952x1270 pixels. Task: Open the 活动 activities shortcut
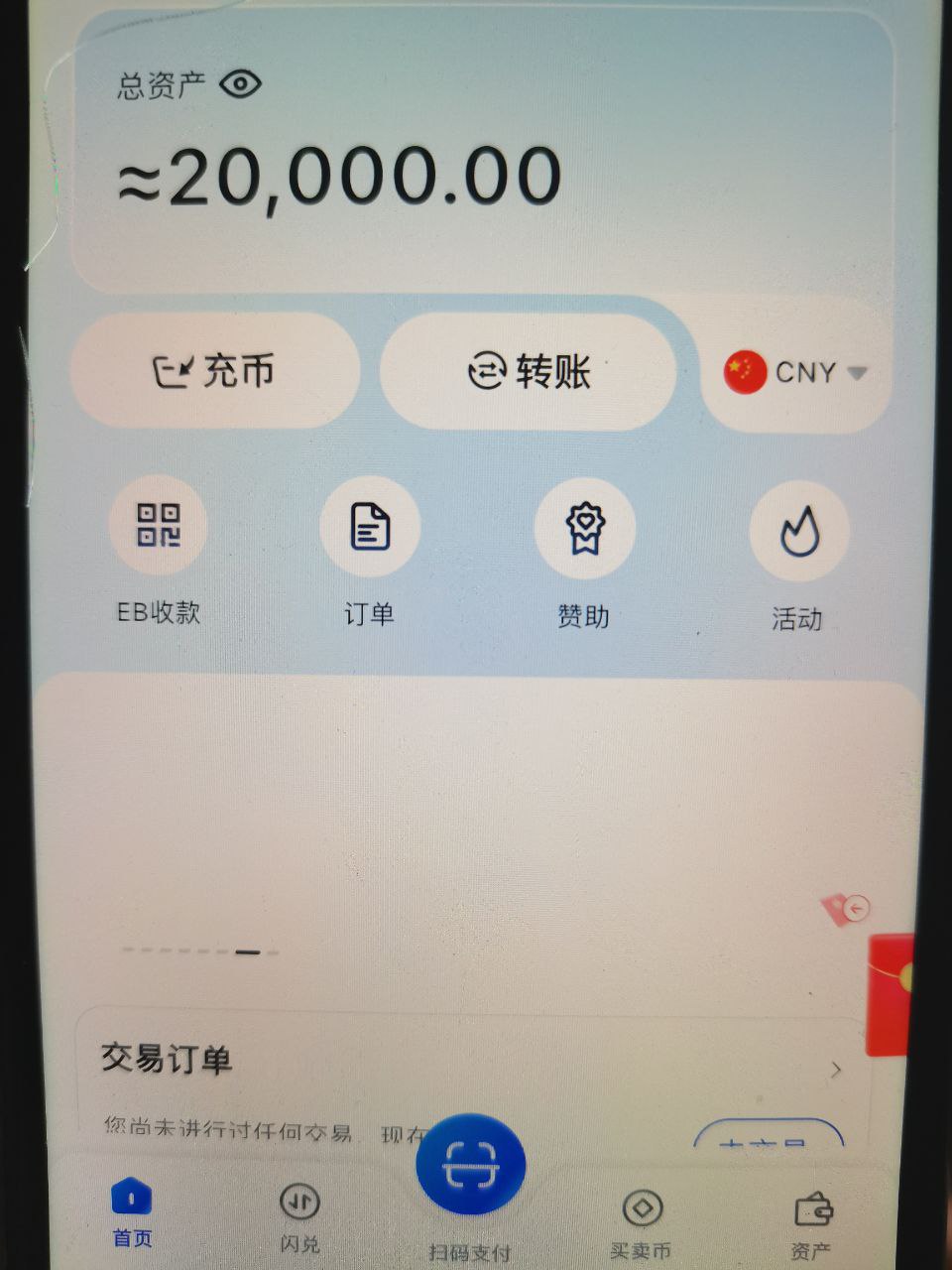[798, 531]
